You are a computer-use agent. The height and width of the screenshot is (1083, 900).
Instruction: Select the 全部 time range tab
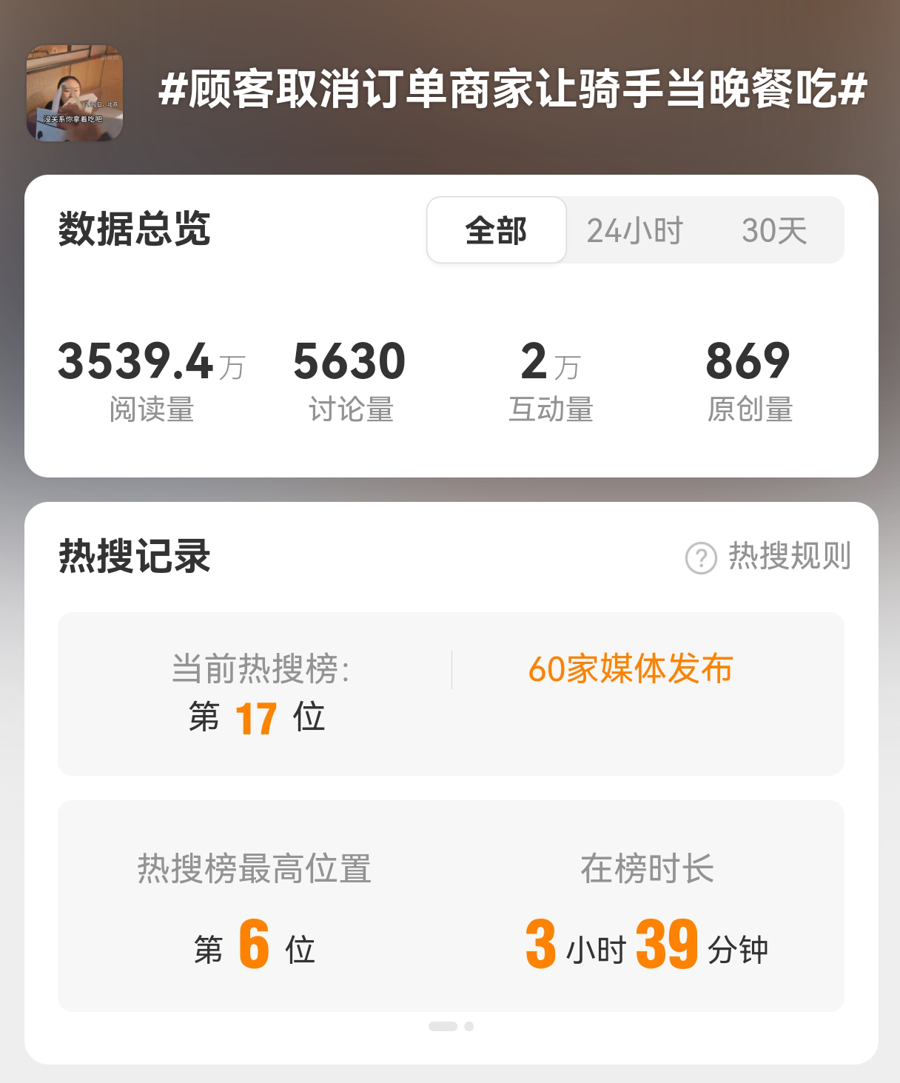point(496,231)
